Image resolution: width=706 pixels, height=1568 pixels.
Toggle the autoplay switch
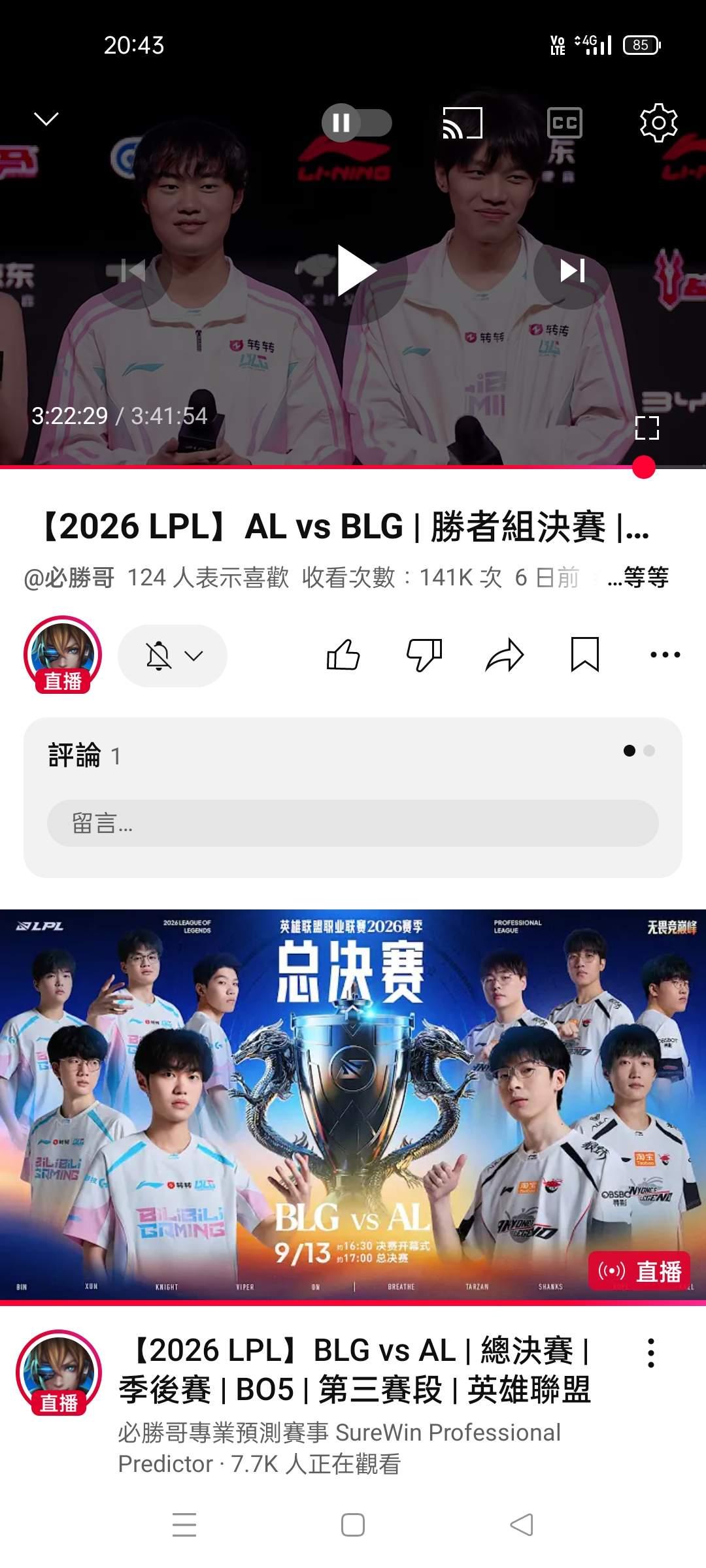357,123
